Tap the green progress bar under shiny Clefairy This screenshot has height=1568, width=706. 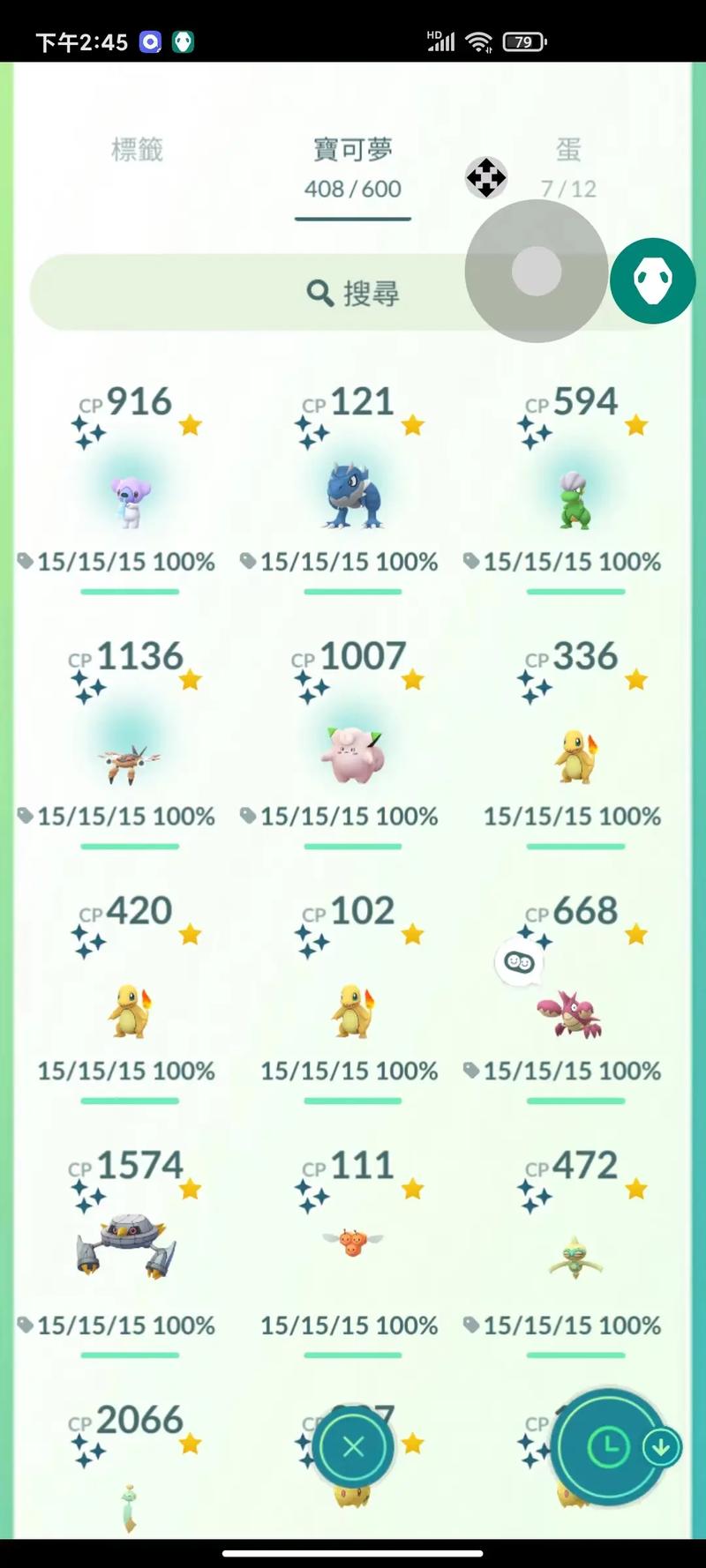click(353, 846)
